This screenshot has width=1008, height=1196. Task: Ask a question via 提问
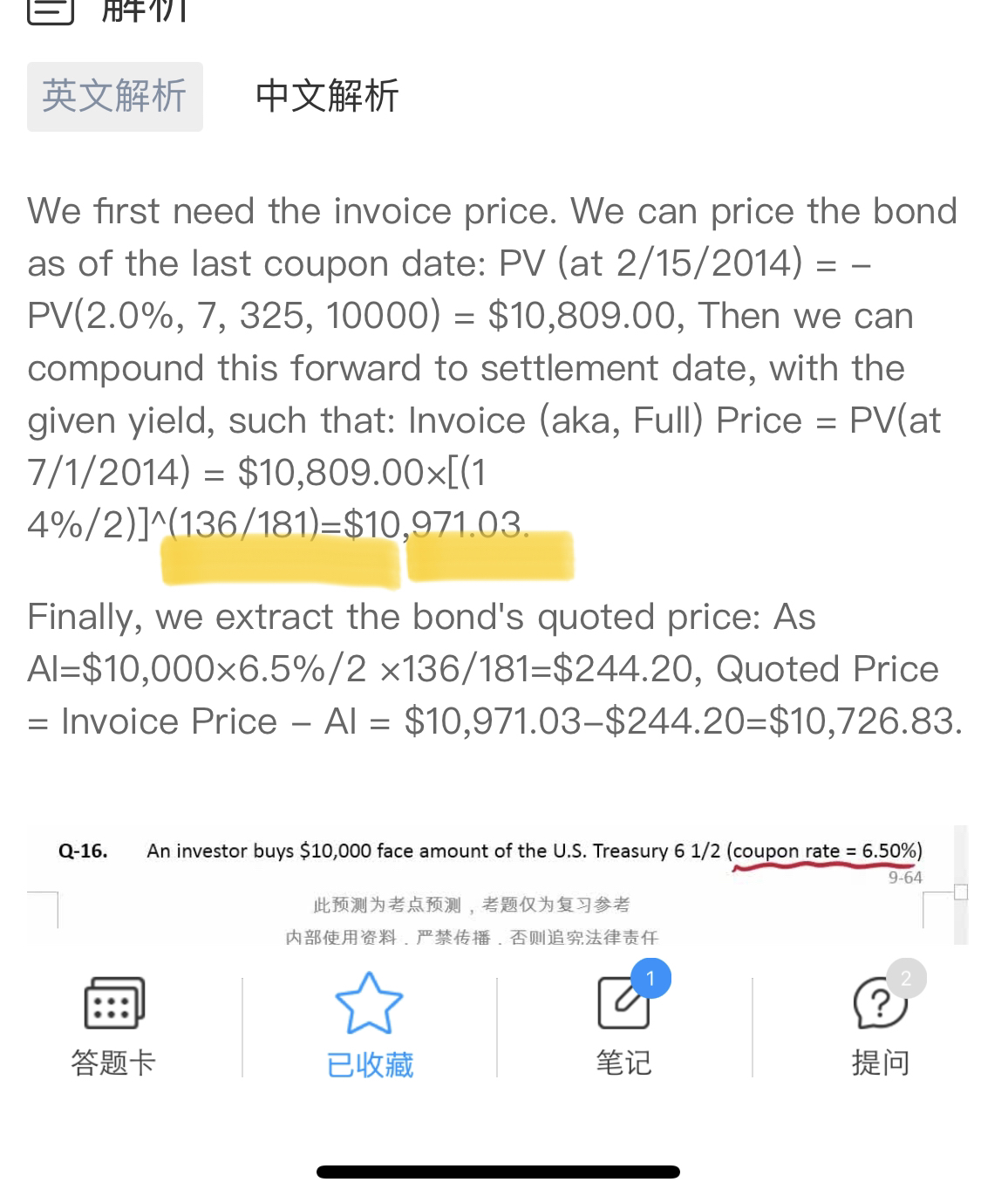point(880,1025)
